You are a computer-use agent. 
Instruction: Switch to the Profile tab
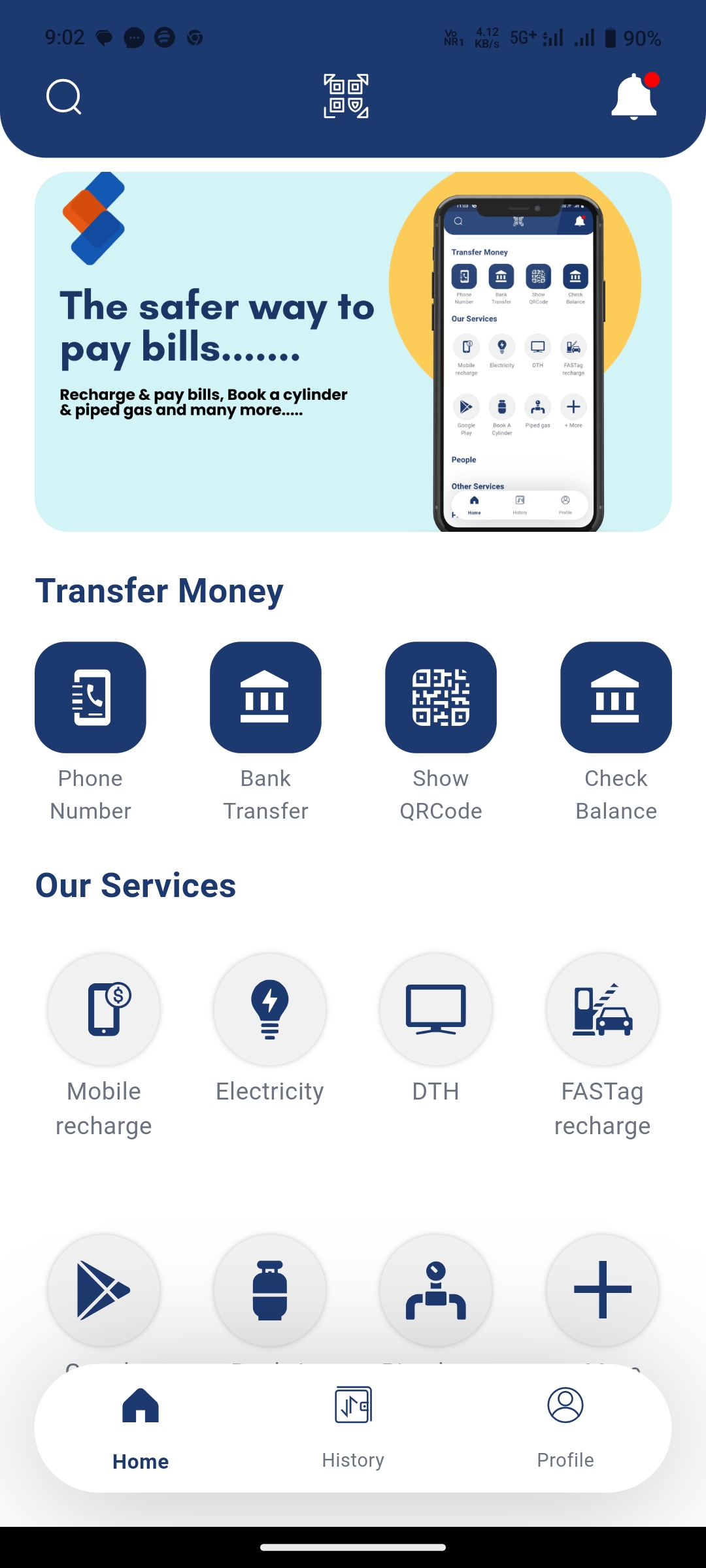click(565, 1428)
